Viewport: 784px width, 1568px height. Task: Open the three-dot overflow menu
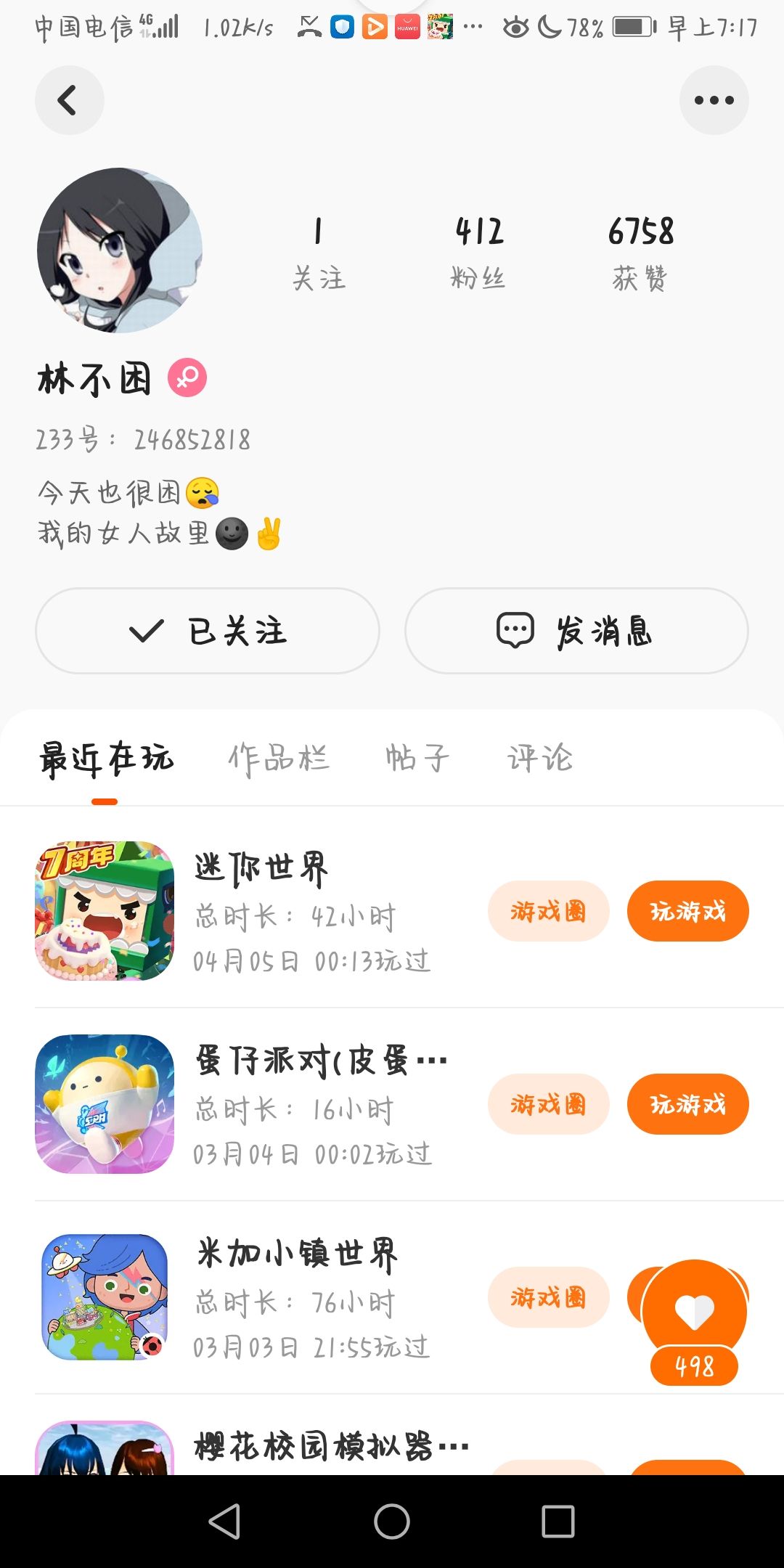point(714,100)
